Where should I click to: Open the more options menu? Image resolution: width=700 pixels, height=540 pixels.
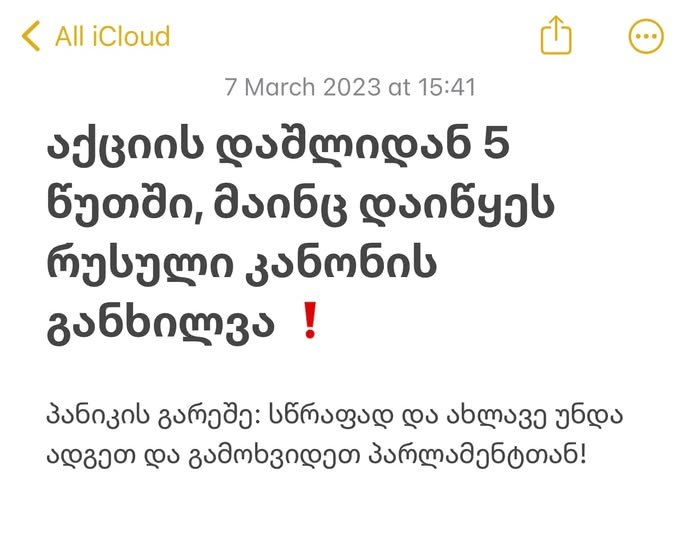point(645,37)
